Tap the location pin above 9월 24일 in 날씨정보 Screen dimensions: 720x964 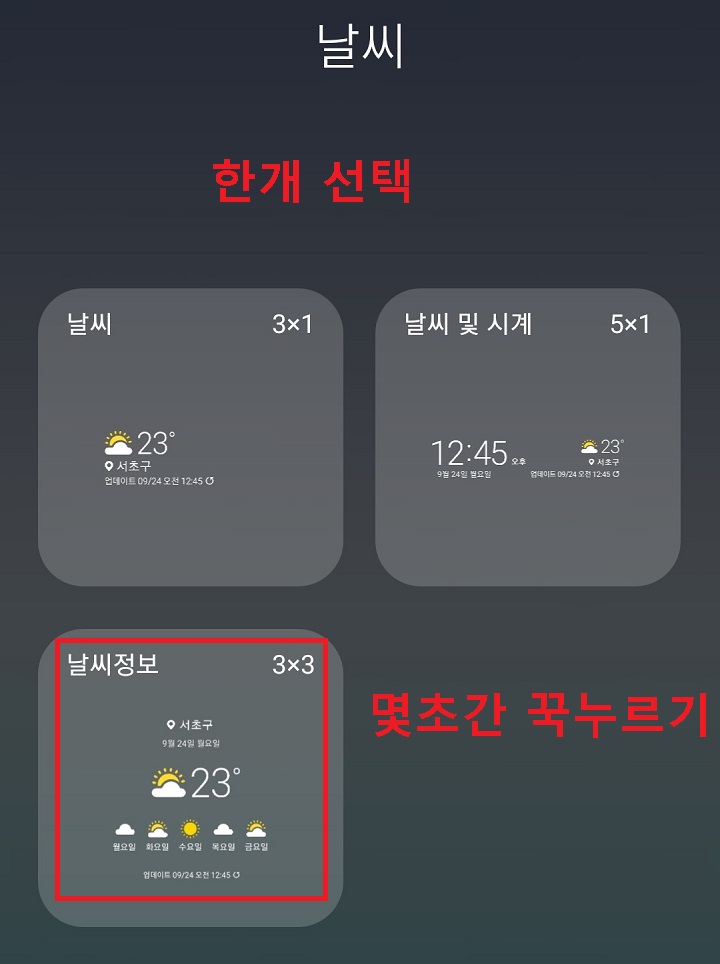pos(170,725)
